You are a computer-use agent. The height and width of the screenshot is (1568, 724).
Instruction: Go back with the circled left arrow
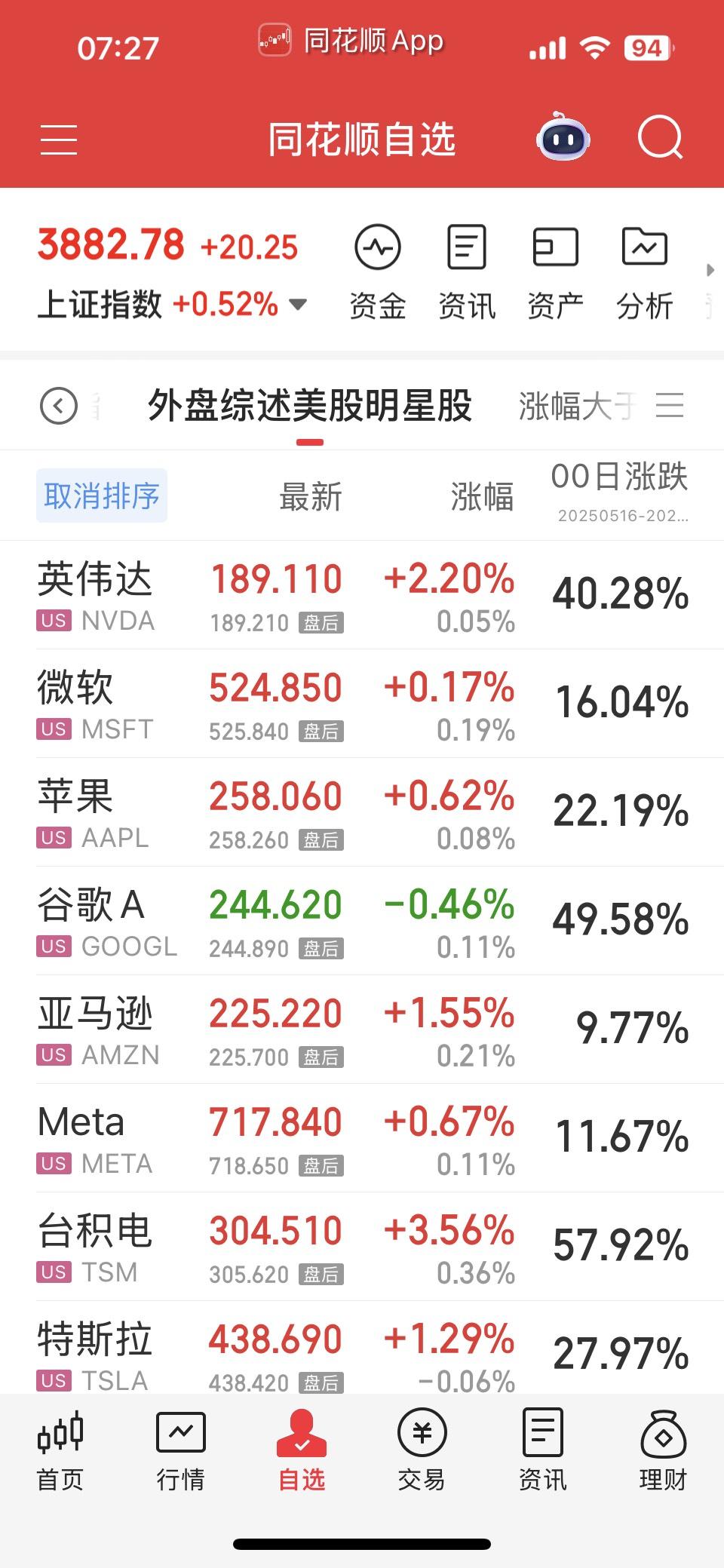pyautogui.click(x=59, y=406)
